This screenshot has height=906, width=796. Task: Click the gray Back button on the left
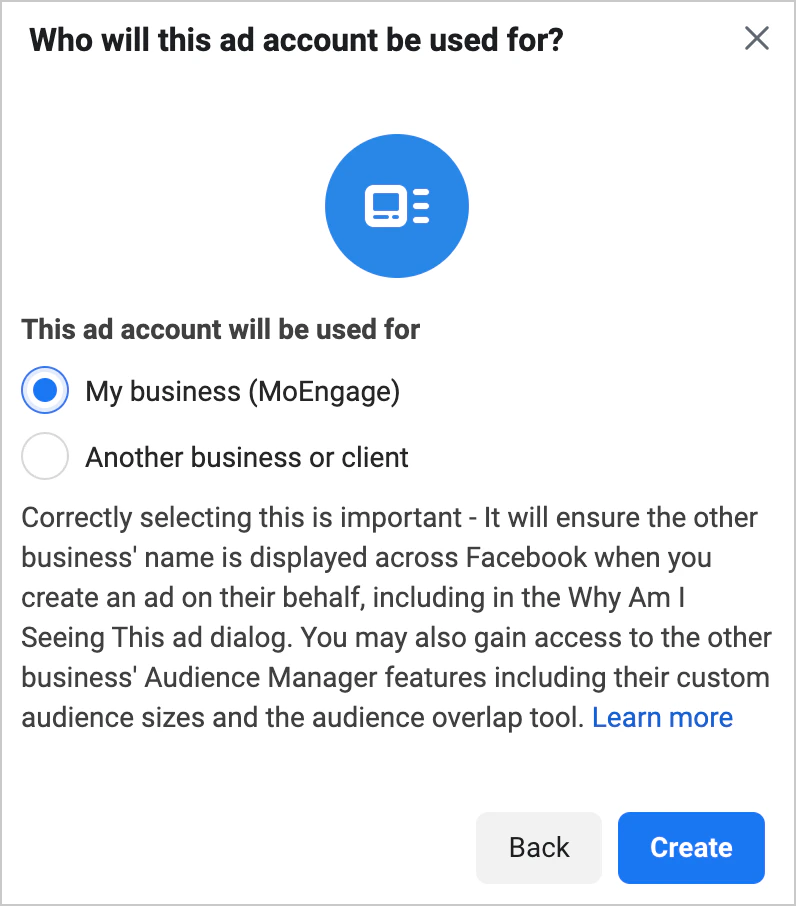click(539, 847)
